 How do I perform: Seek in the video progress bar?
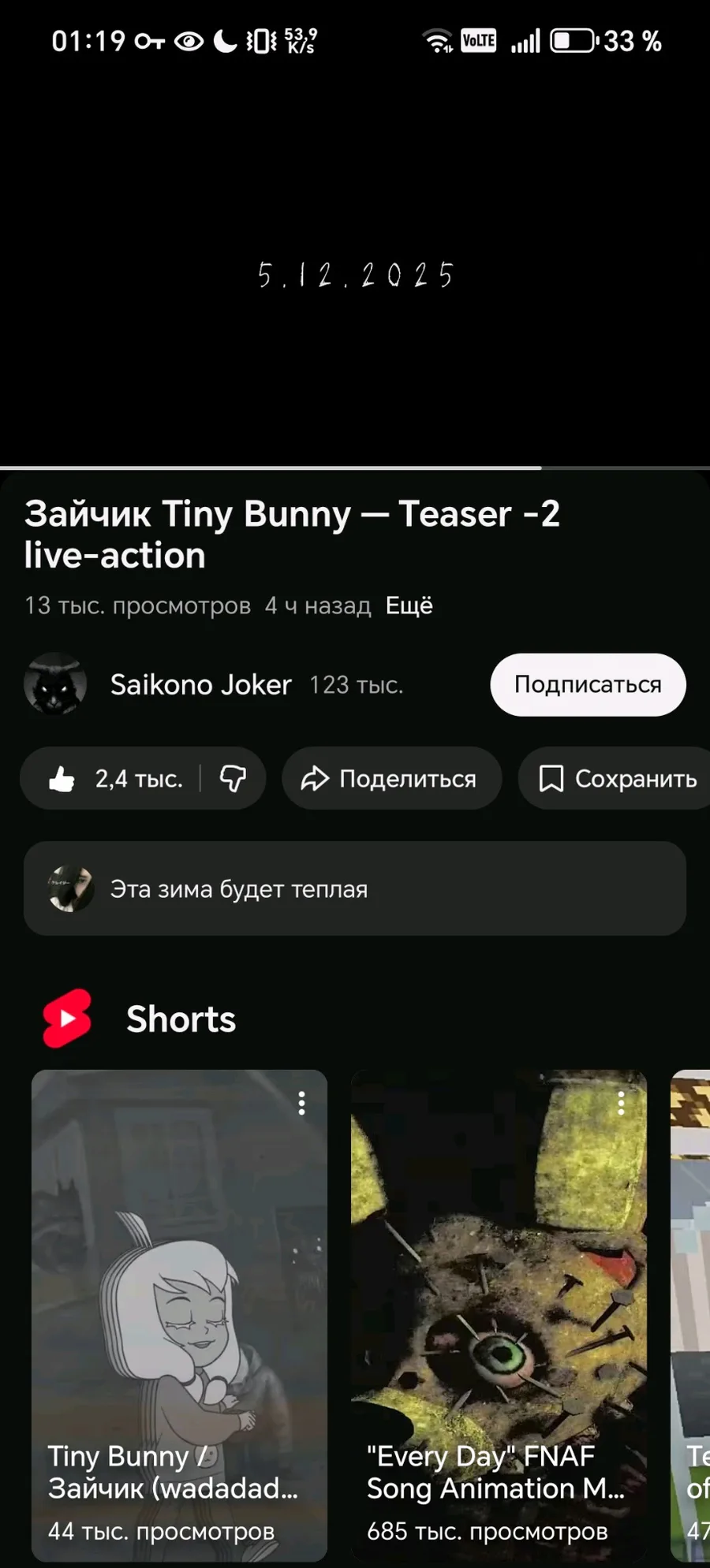pos(355,467)
